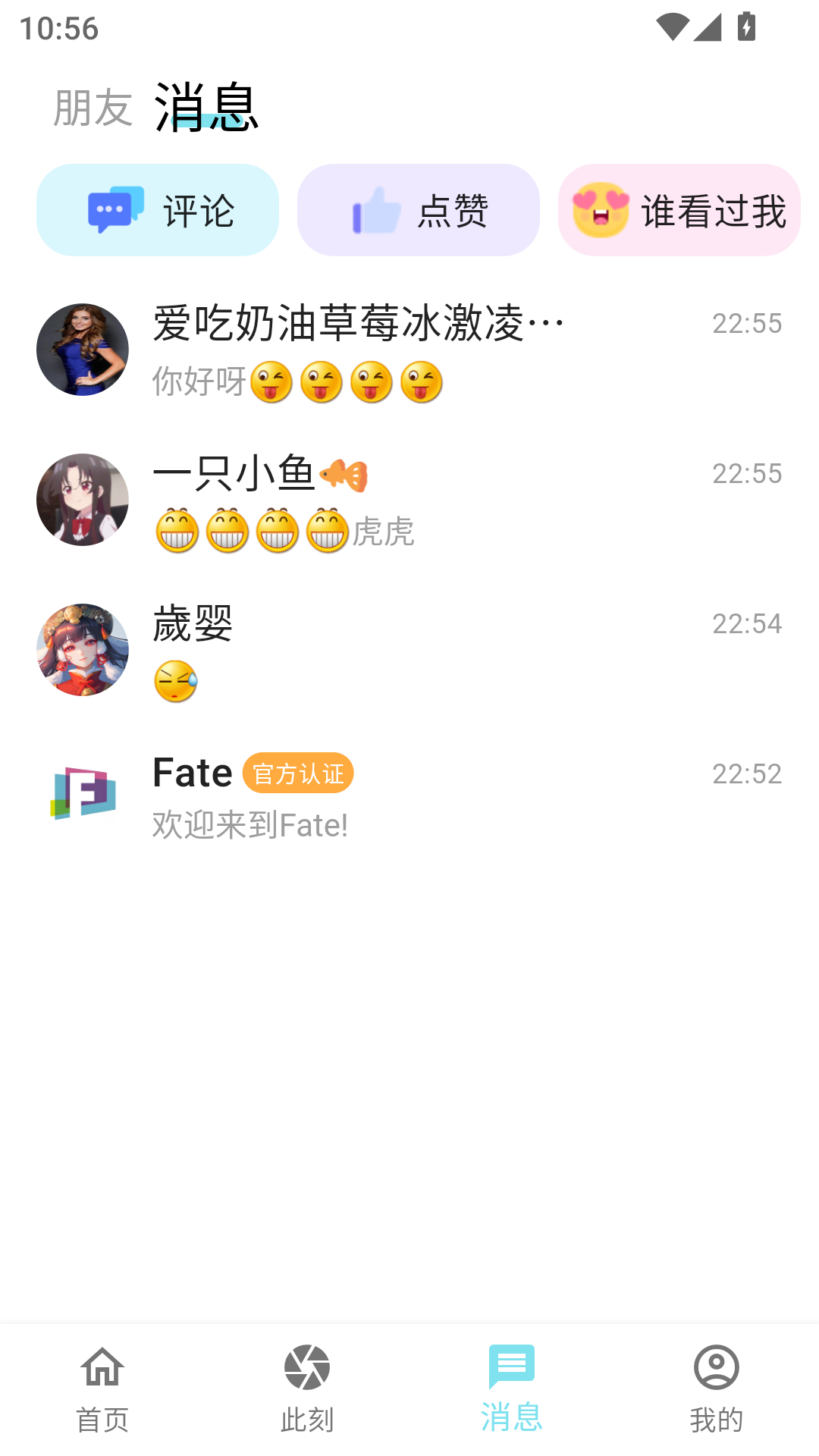The image size is (819, 1456).
Task: Tap 一只小鱼's anime avatar
Action: 83,499
